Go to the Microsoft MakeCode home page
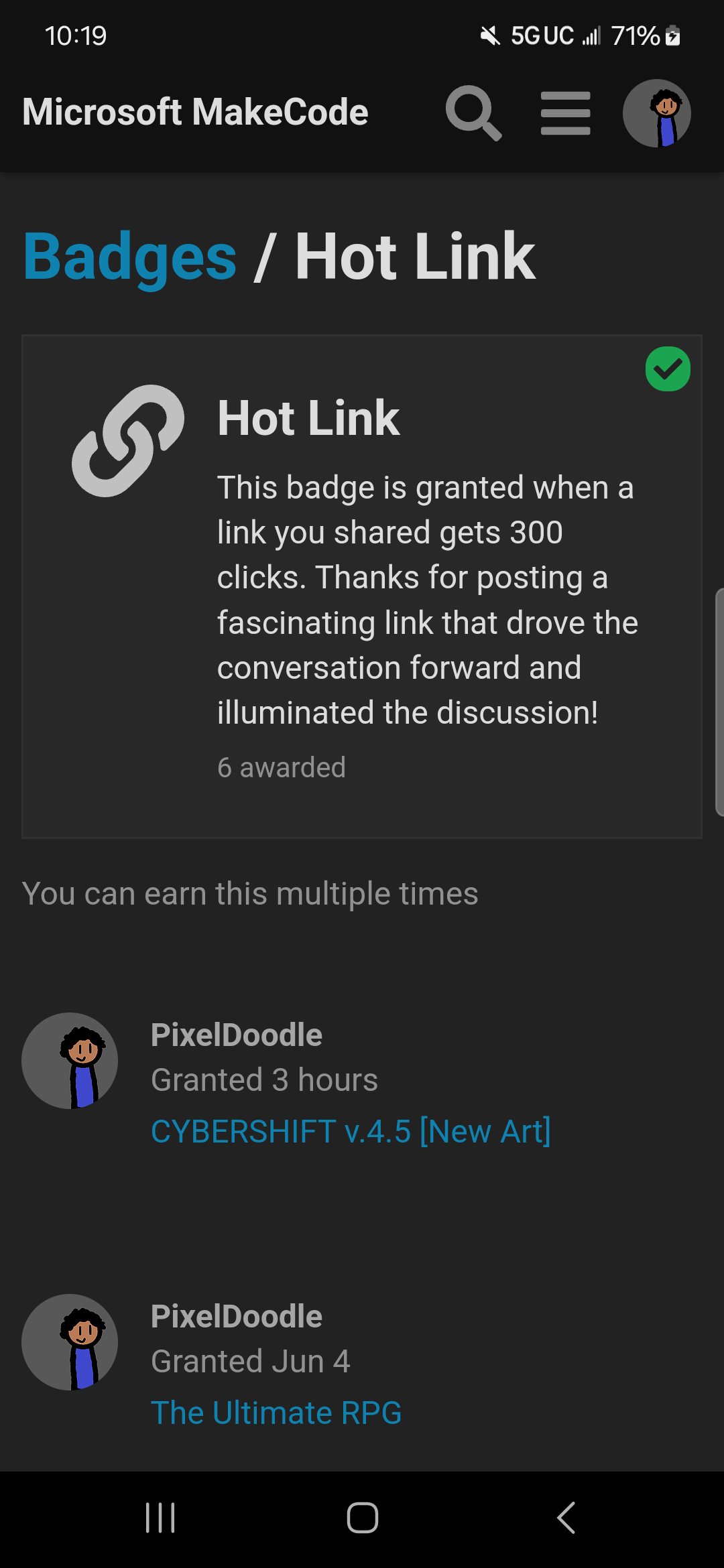724x1568 pixels. click(x=195, y=112)
